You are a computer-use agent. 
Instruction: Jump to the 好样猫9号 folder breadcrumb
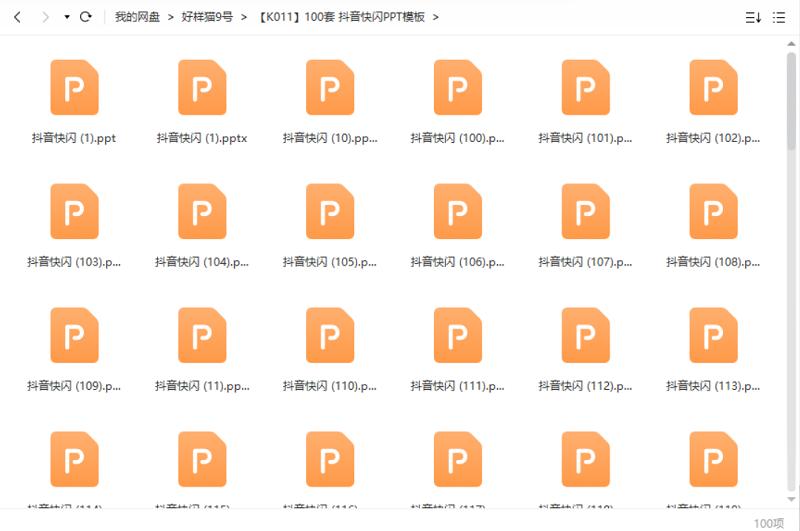click(207, 17)
